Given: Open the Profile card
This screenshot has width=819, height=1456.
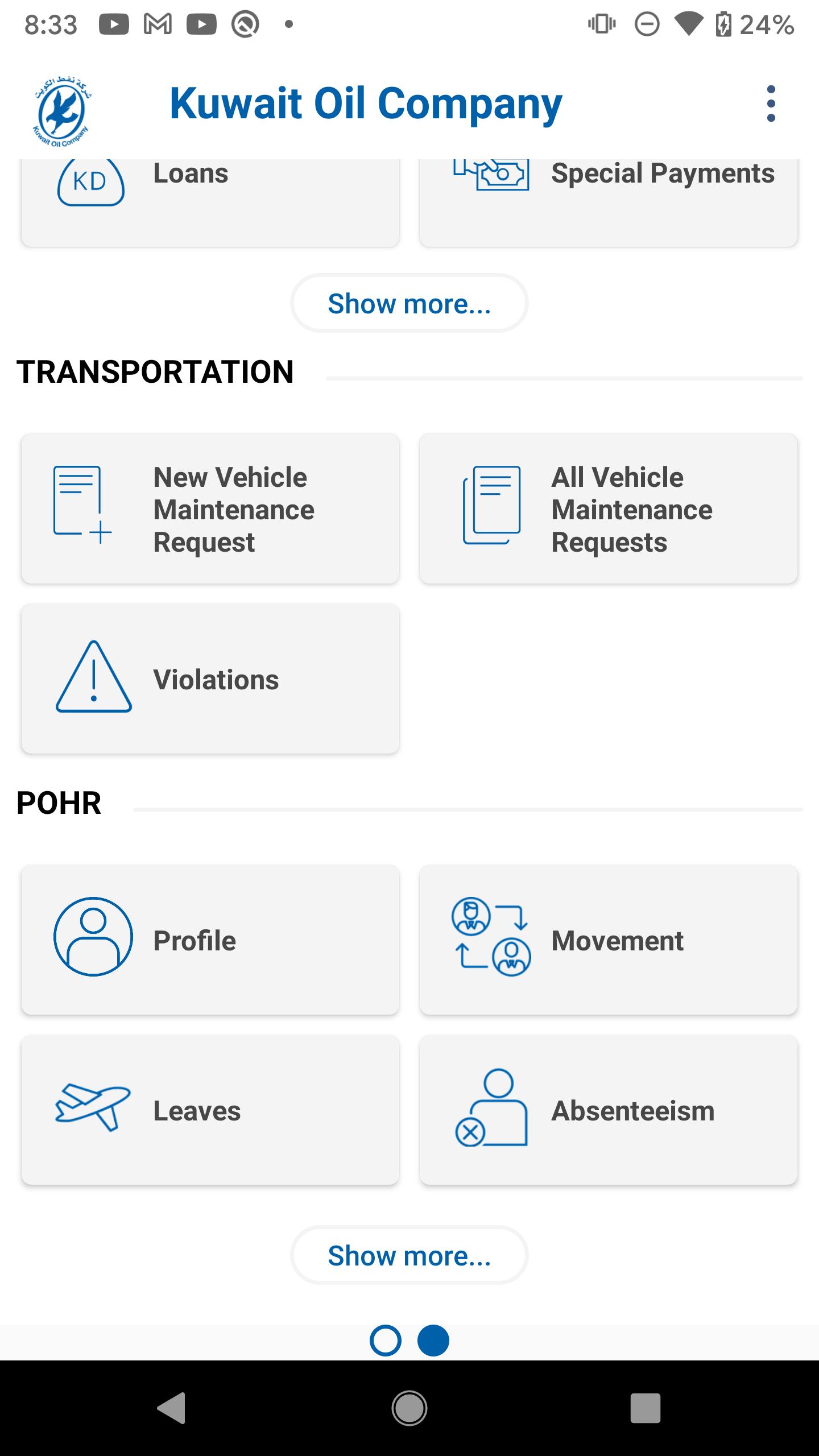Looking at the screenshot, I should 210,940.
